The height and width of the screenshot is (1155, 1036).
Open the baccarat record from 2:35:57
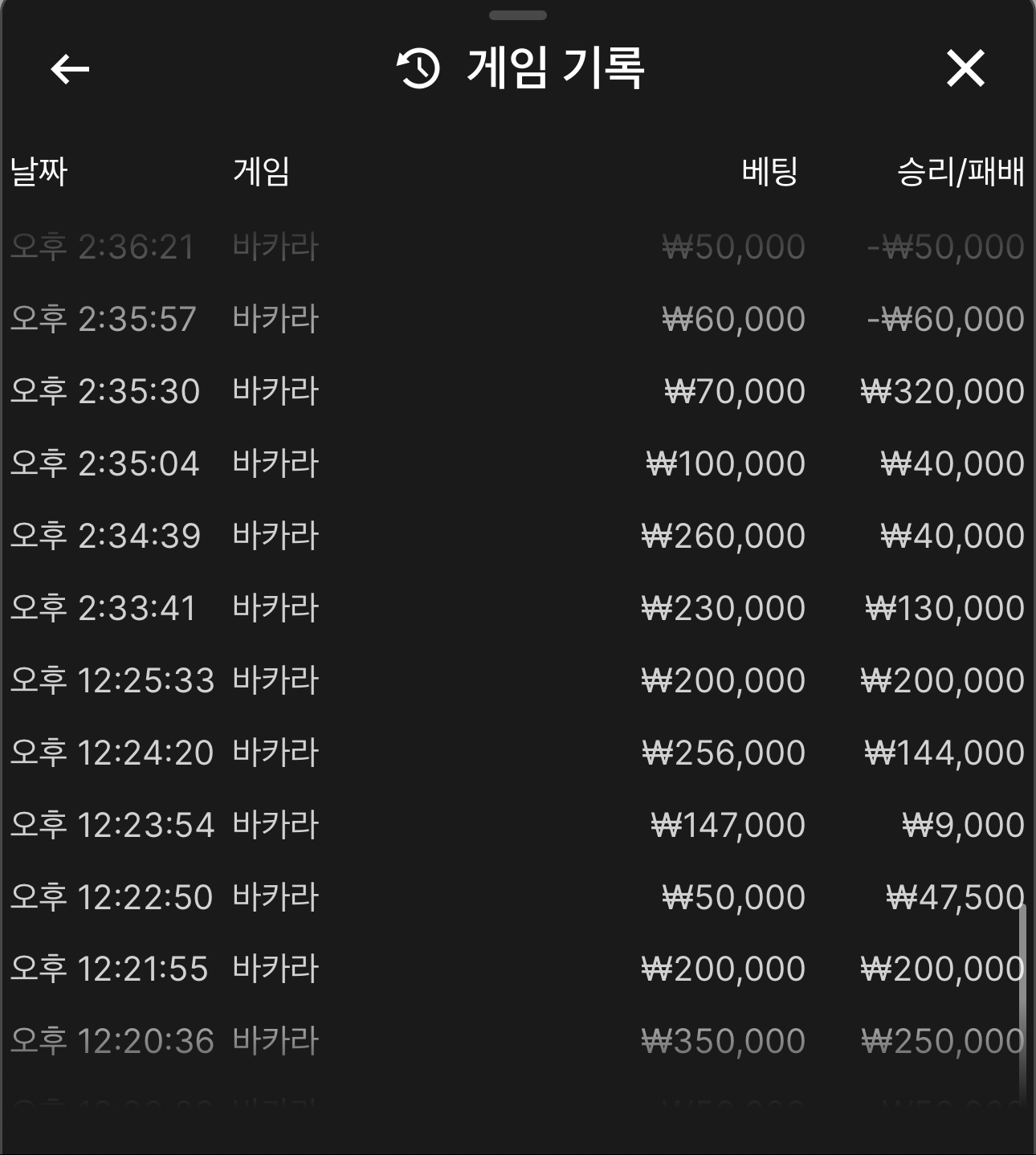(x=517, y=319)
